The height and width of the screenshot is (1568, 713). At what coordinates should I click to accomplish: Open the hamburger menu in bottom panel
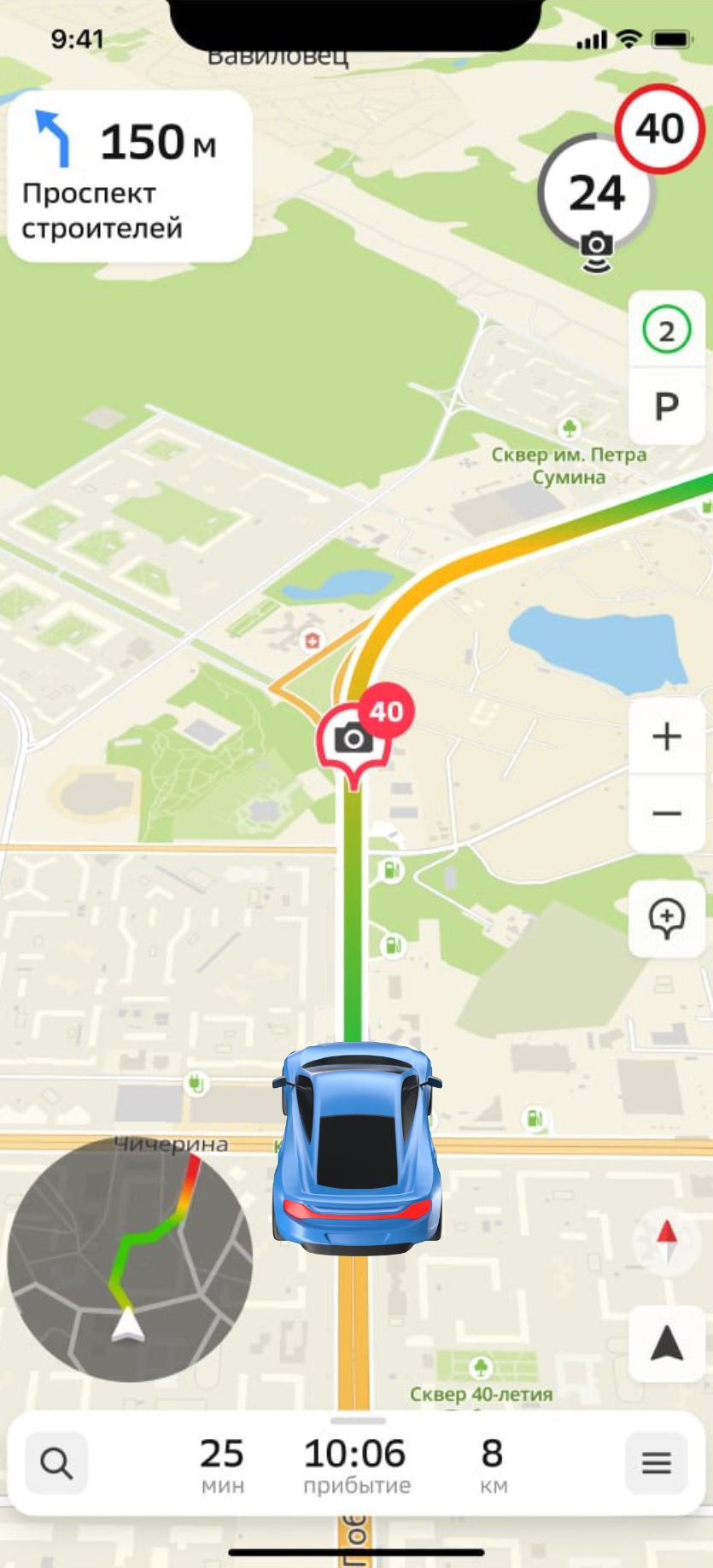(656, 1463)
